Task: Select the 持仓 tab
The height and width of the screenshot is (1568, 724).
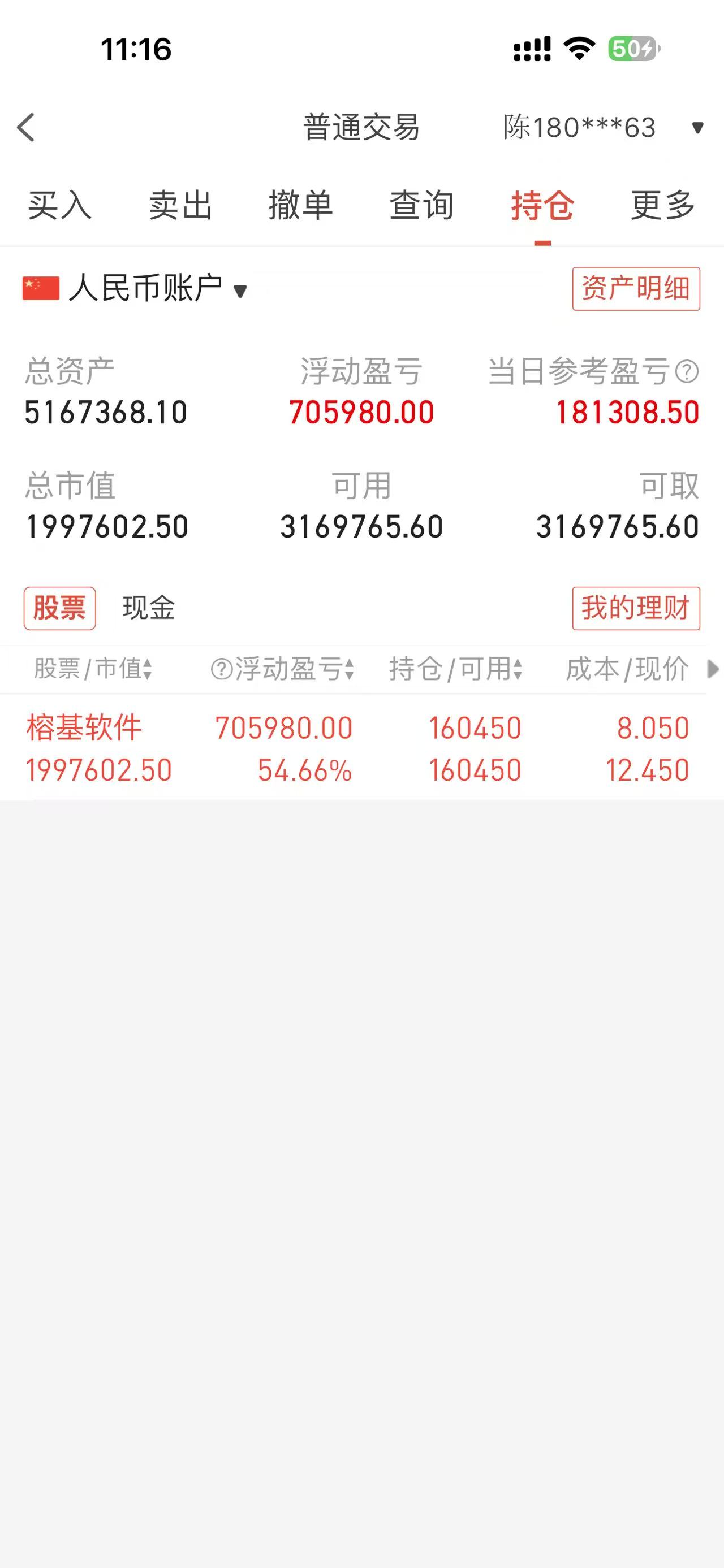Action: click(542, 205)
